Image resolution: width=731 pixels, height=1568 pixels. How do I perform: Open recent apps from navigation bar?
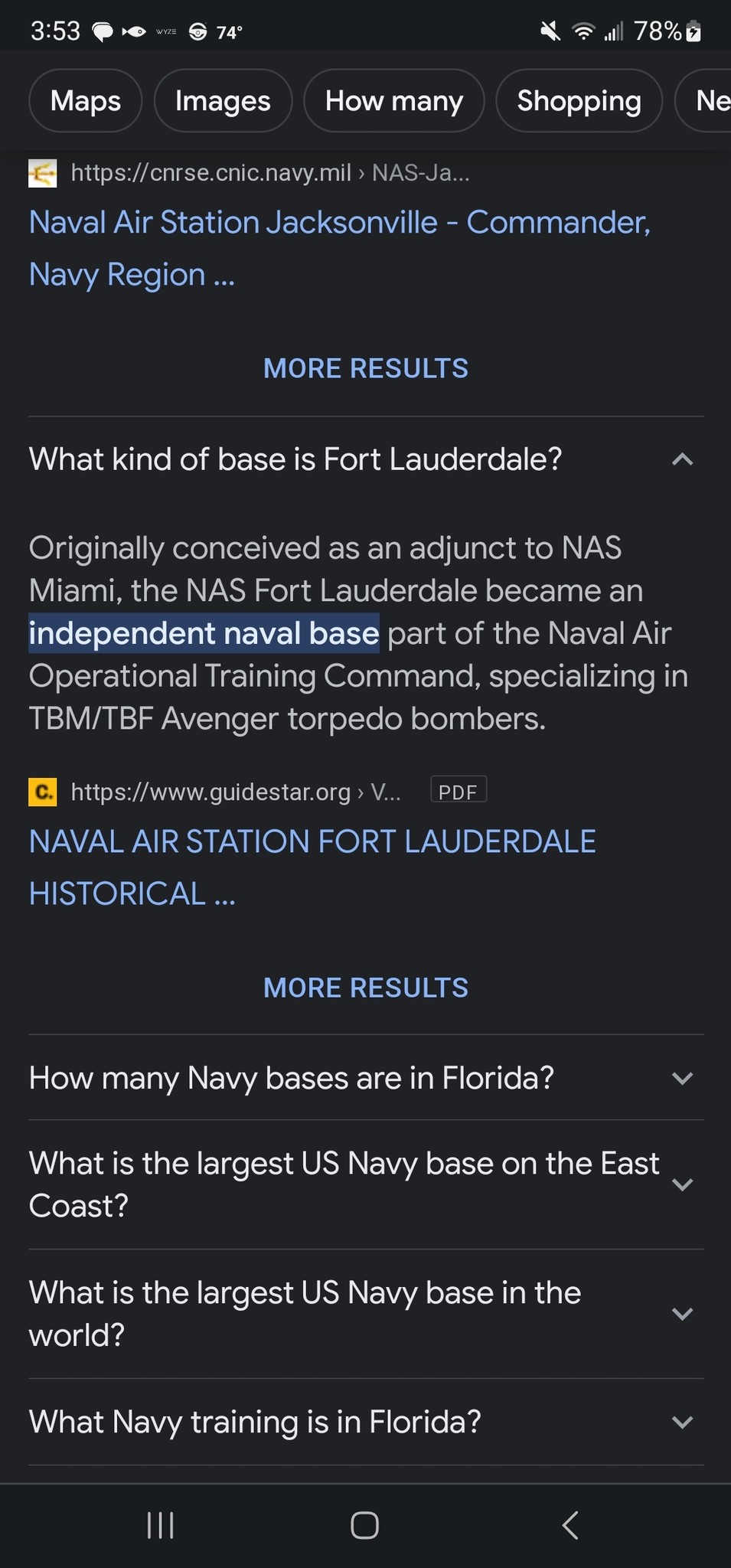pyautogui.click(x=161, y=1525)
